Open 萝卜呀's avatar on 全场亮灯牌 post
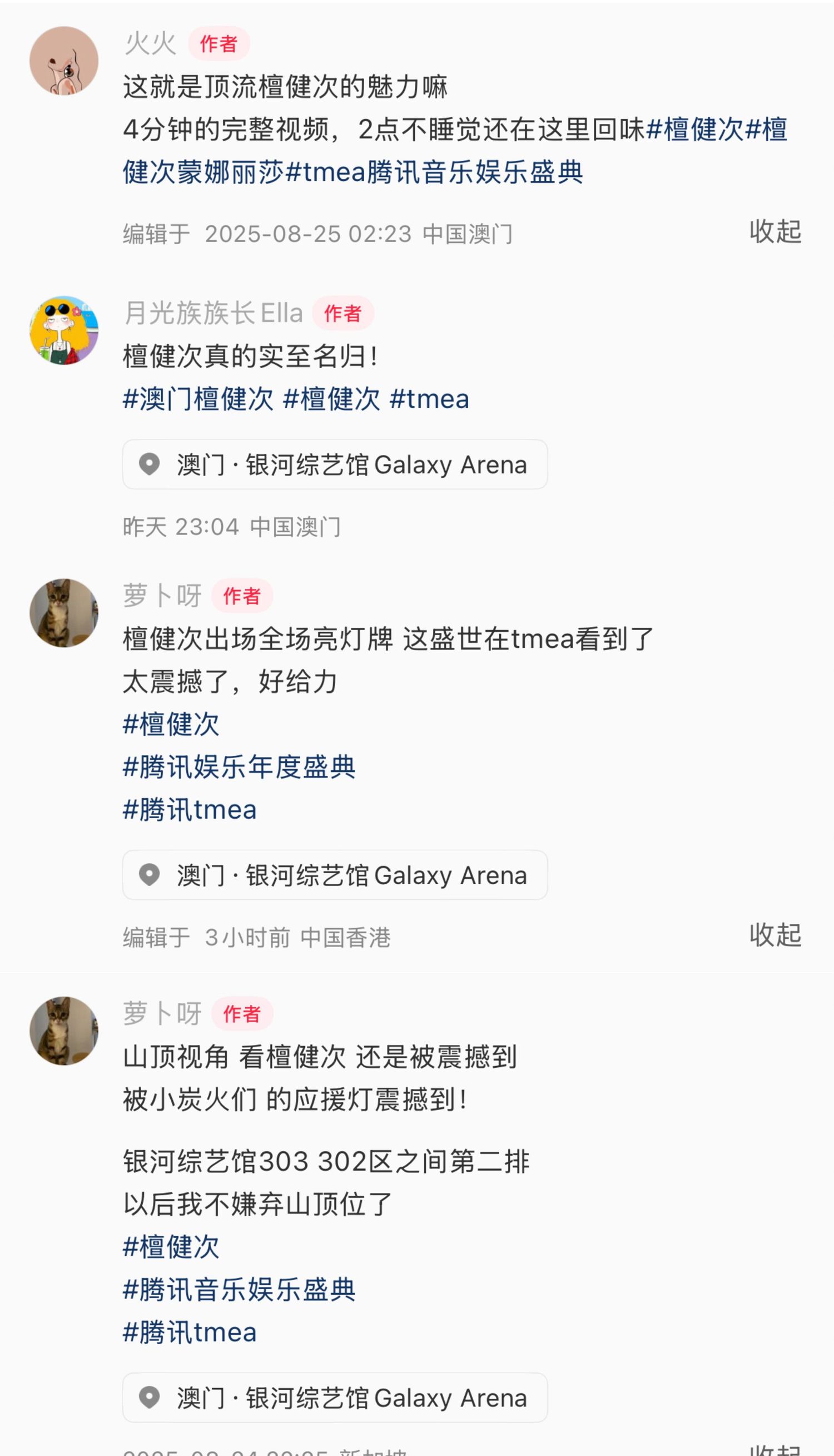 coord(63,613)
